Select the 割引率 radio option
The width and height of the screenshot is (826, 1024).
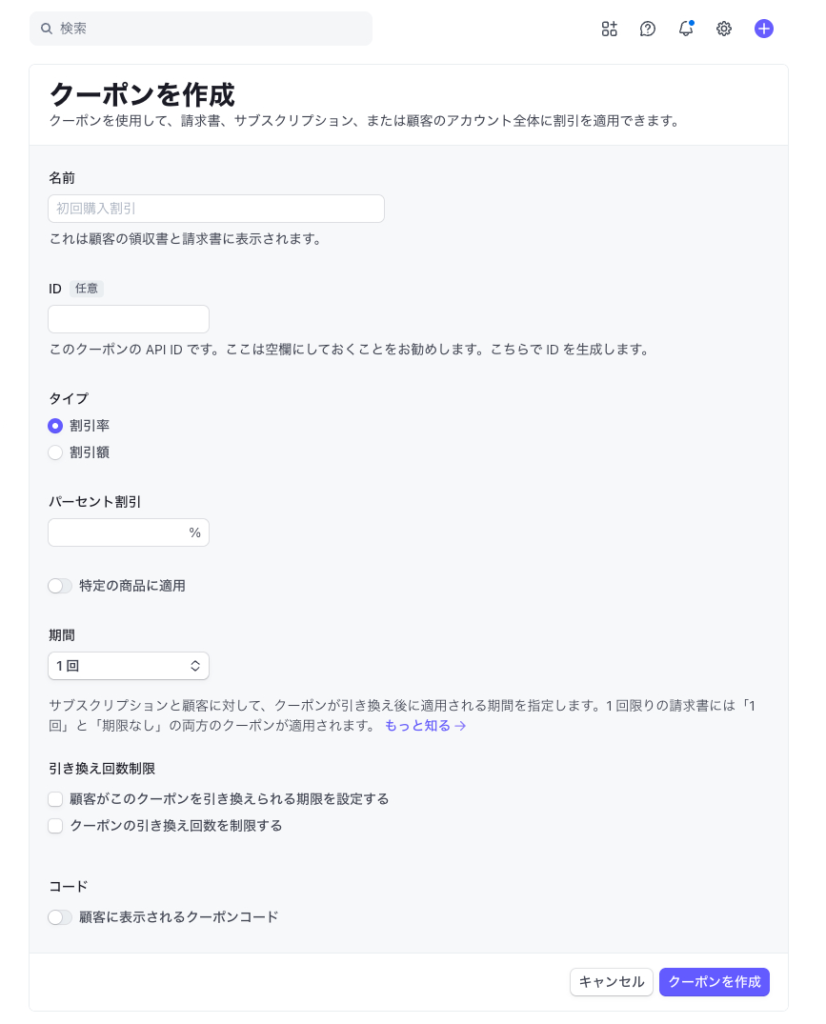click(x=56, y=426)
